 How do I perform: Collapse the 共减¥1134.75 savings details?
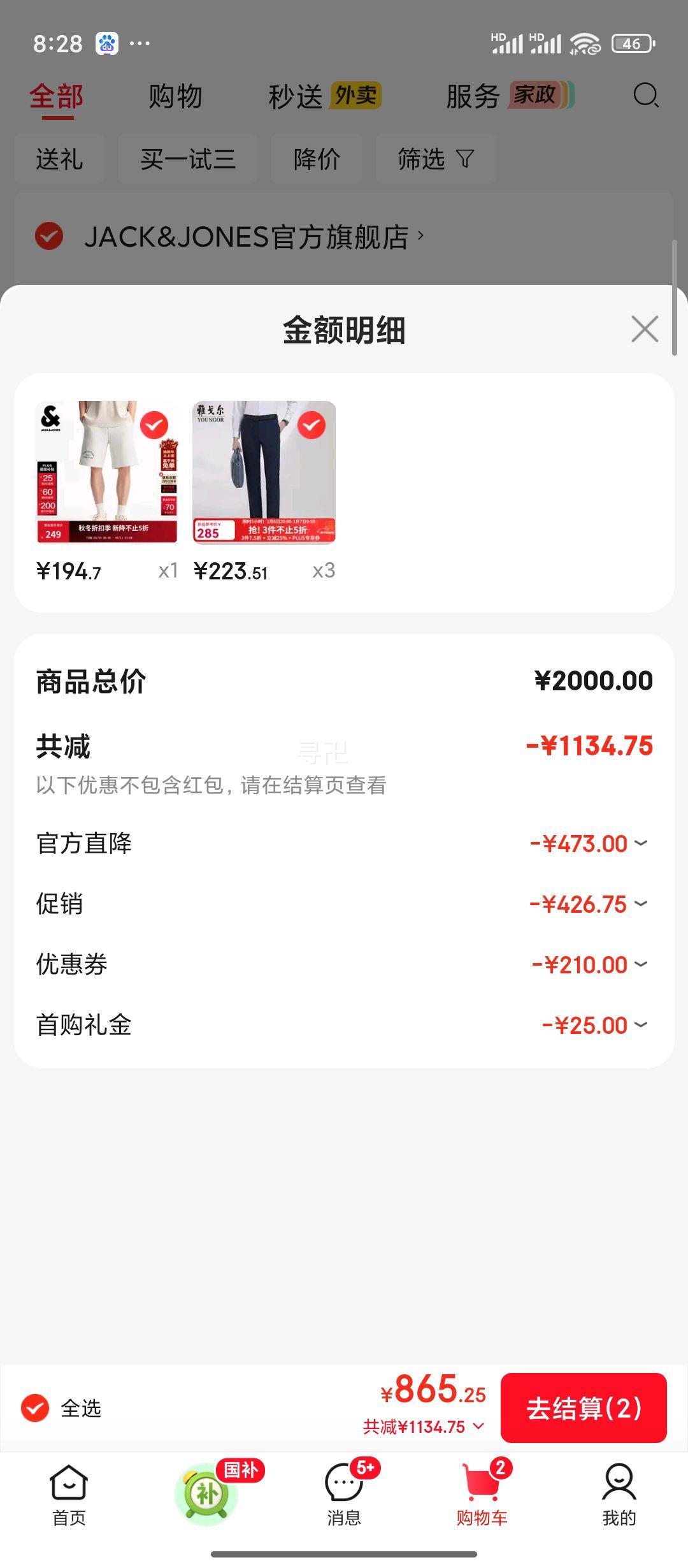[x=424, y=1426]
